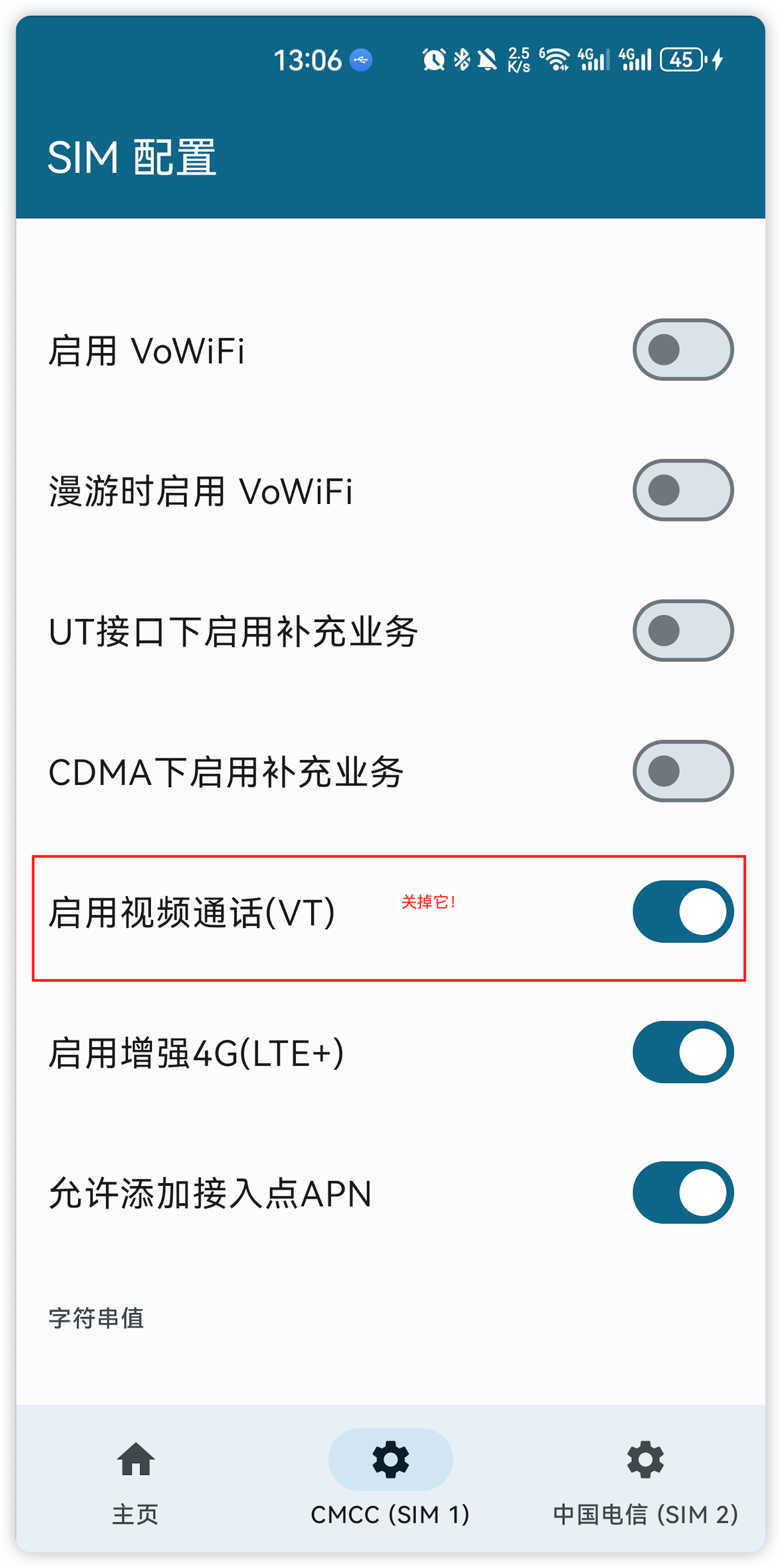The image size is (781, 1568).
Task: Go to the 主页 tab
Action: 135,1479
